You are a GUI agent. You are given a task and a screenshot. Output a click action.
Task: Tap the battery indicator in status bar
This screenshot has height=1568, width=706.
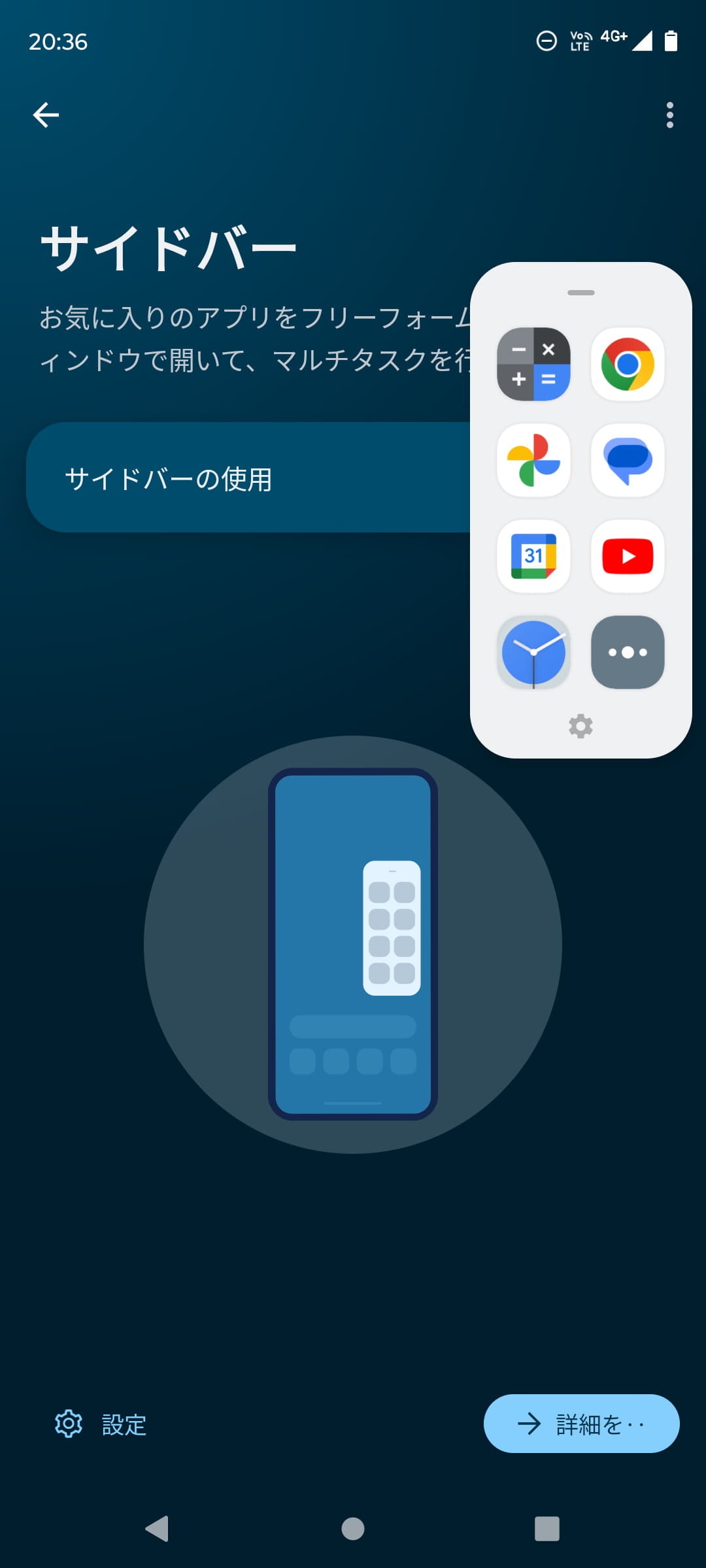(x=672, y=41)
